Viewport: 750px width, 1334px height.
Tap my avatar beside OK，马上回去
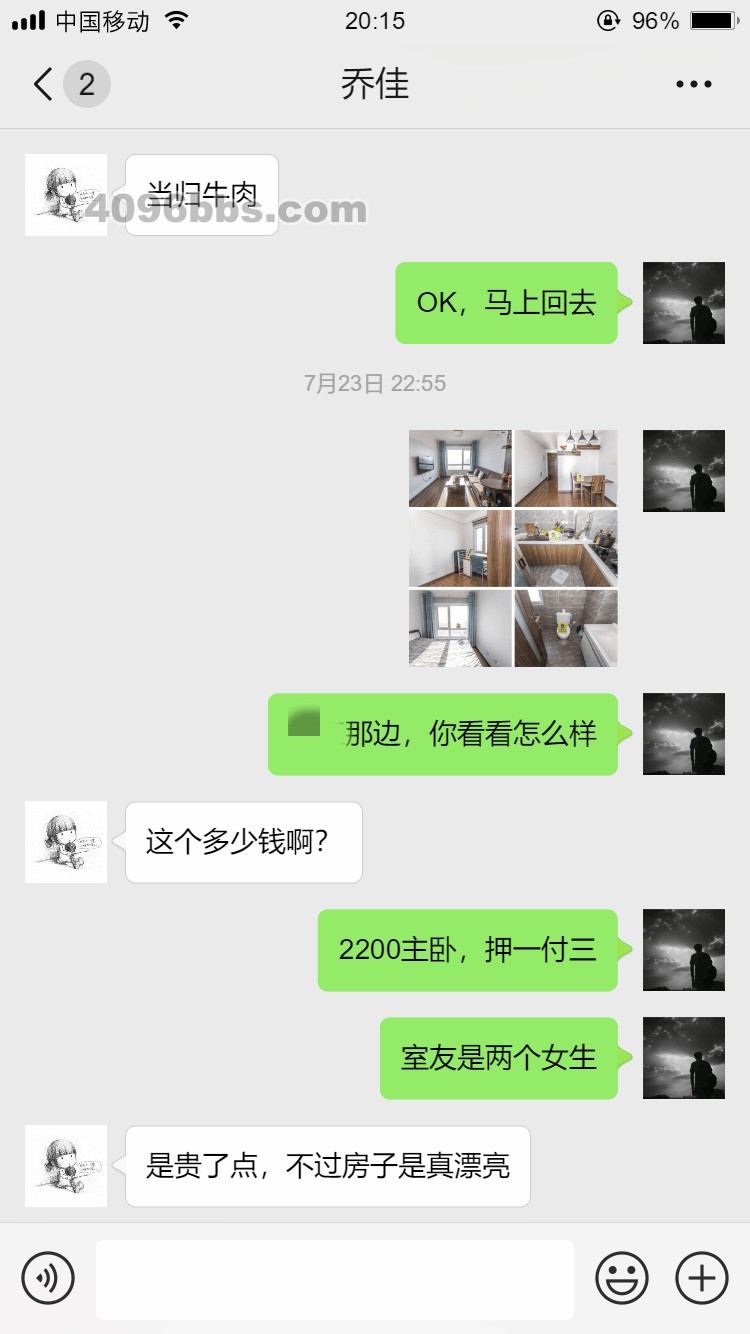(x=684, y=303)
